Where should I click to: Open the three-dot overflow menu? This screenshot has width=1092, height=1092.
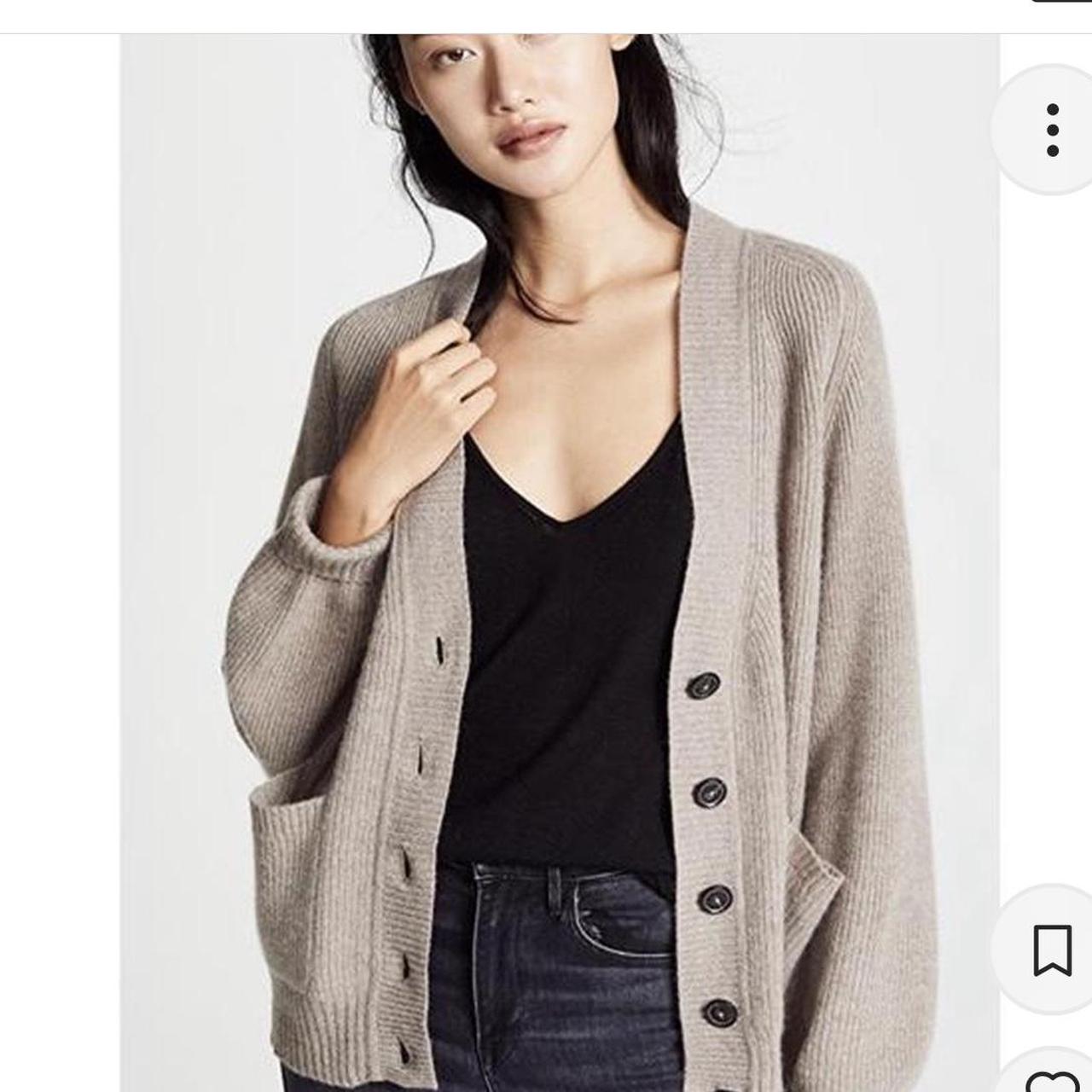[1052, 130]
